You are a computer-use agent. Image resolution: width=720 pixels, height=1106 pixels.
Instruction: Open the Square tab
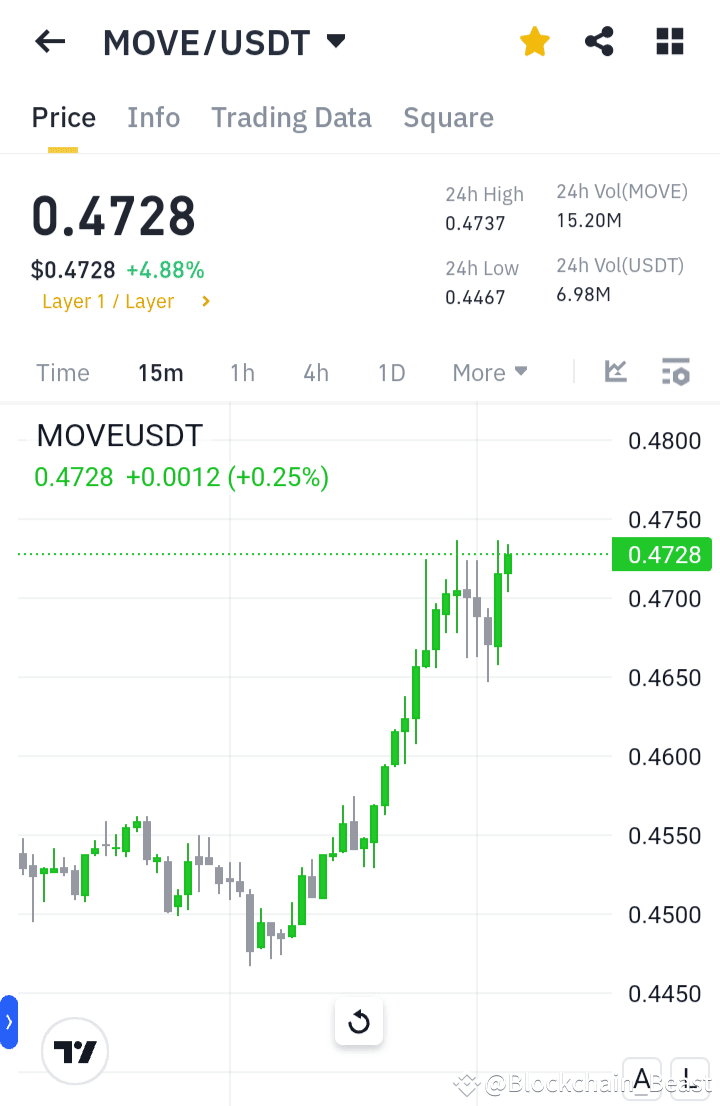pos(448,117)
